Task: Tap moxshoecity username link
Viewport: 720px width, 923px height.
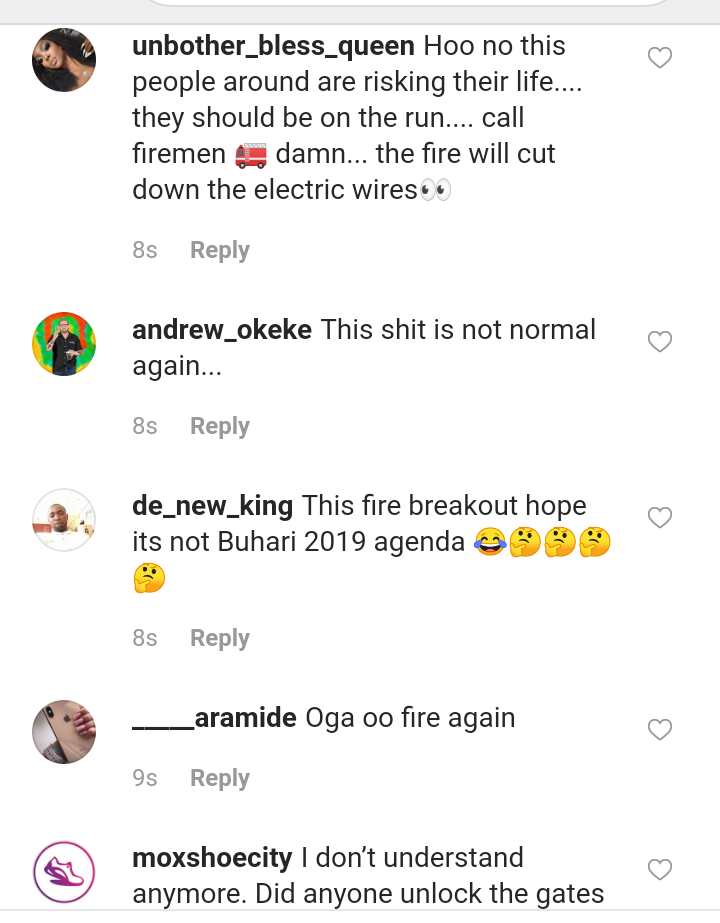Action: pyautogui.click(x=212, y=858)
